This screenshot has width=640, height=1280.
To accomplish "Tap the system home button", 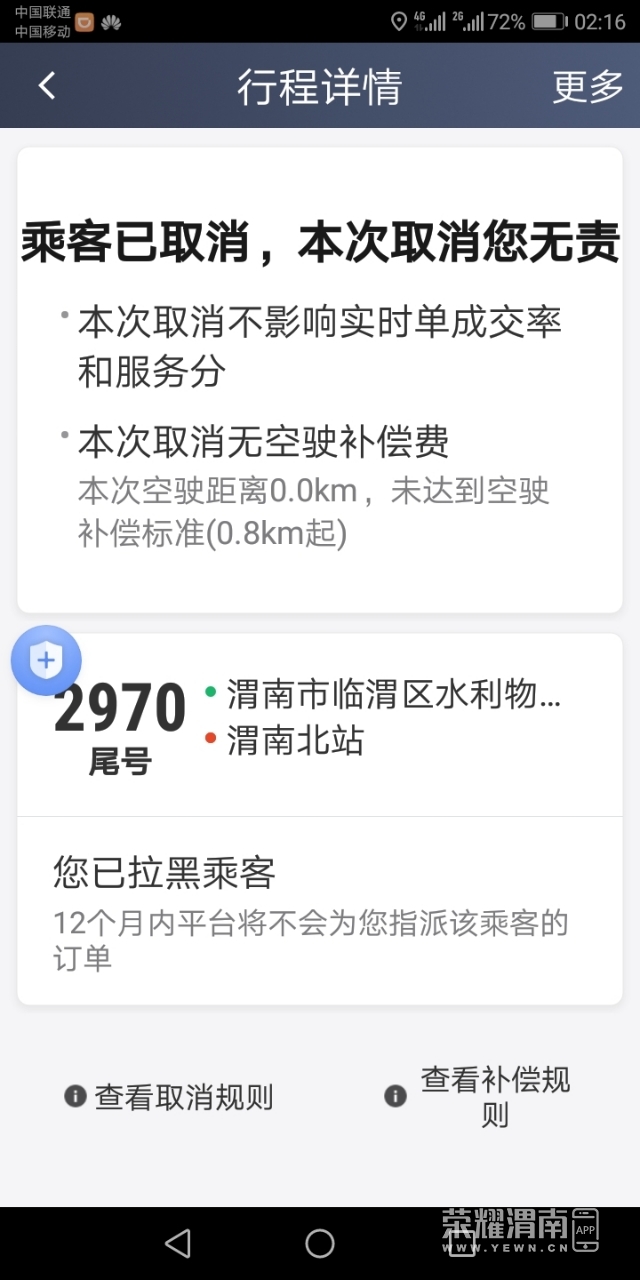I will pyautogui.click(x=320, y=1243).
